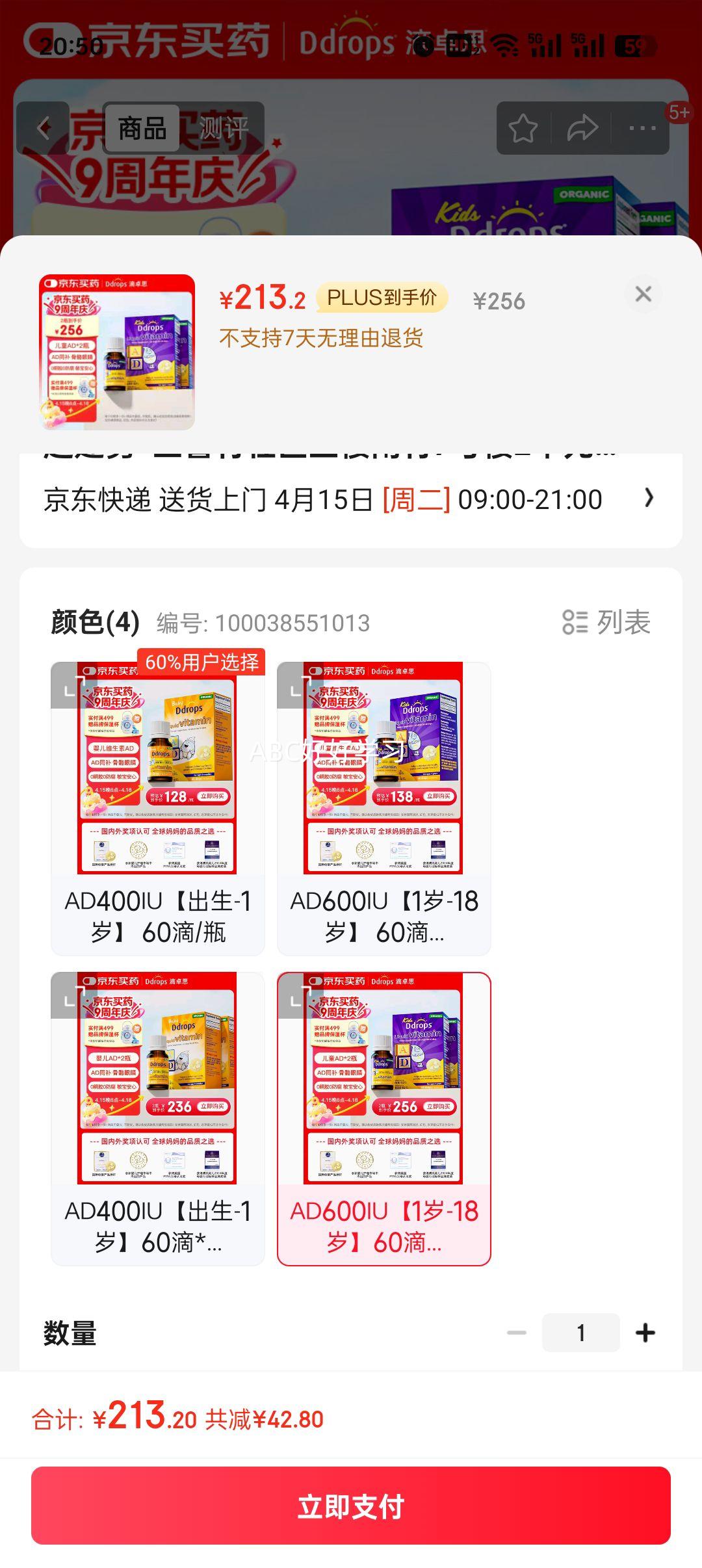Tap the PLUS到手价 price badge
This screenshot has height=1568, width=702.
click(381, 299)
